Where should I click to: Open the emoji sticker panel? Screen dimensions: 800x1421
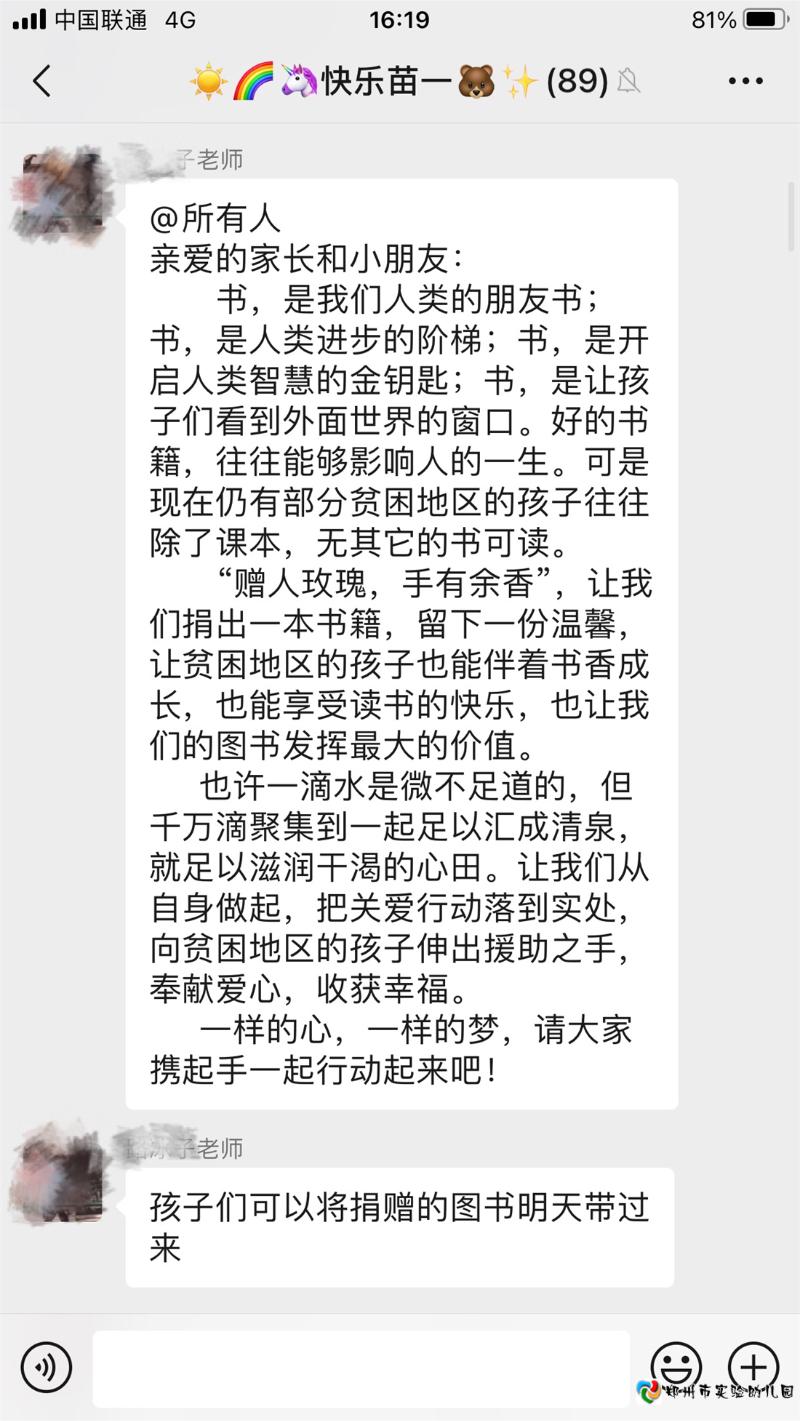pos(677,1366)
